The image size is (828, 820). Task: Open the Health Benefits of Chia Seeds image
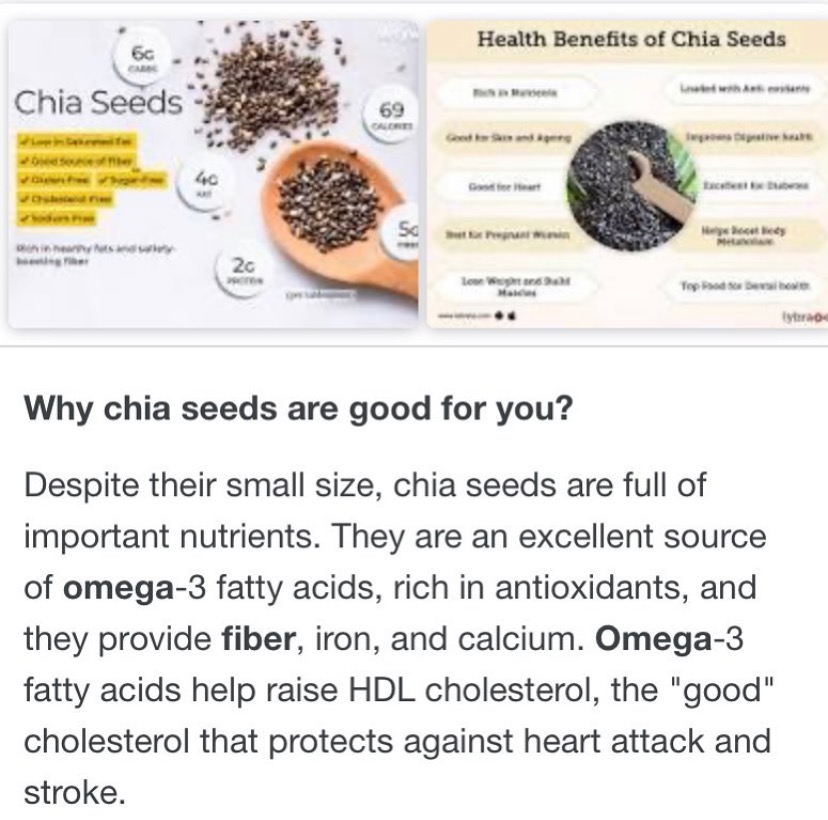pos(627,175)
